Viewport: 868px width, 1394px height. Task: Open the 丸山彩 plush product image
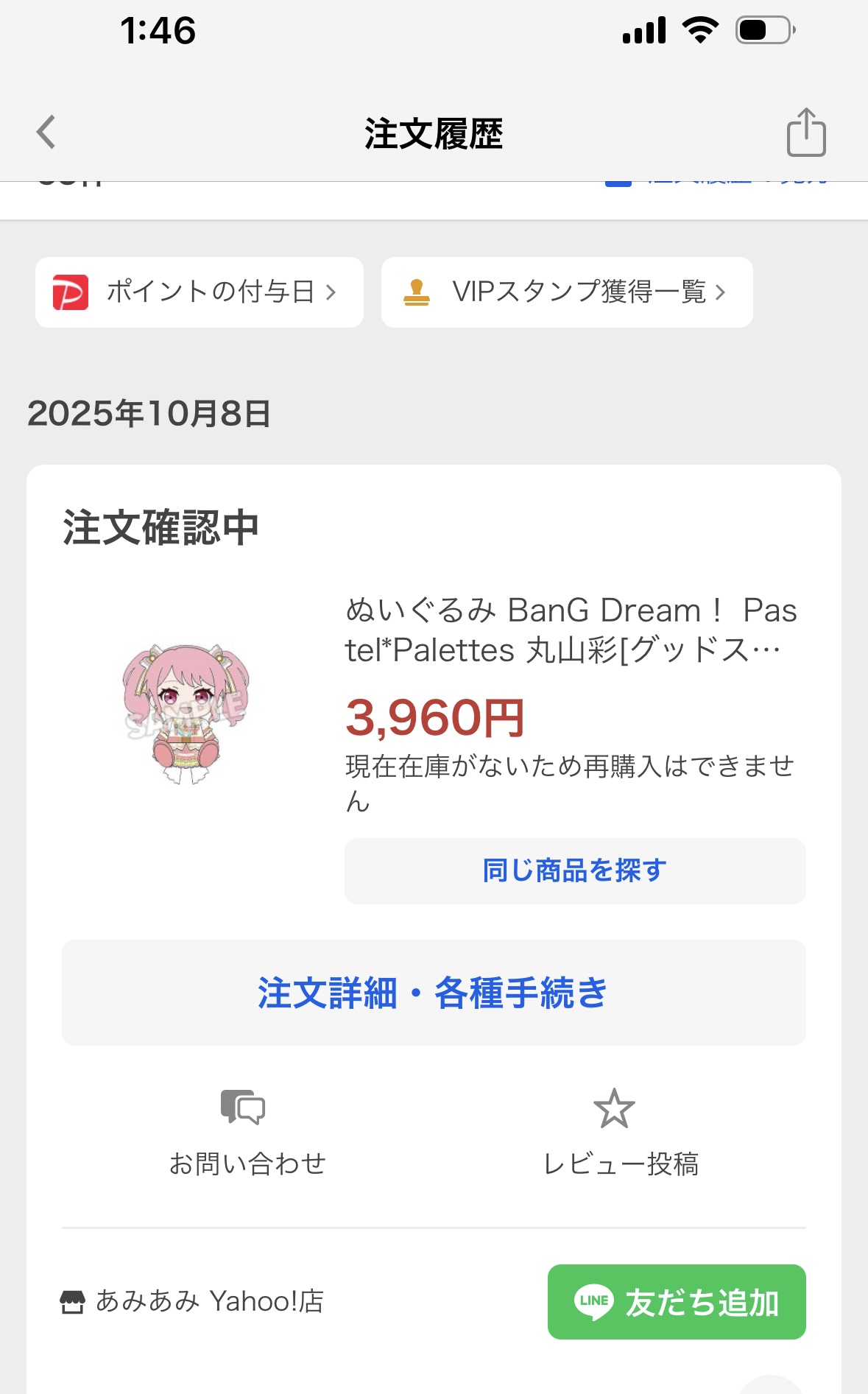click(186, 712)
